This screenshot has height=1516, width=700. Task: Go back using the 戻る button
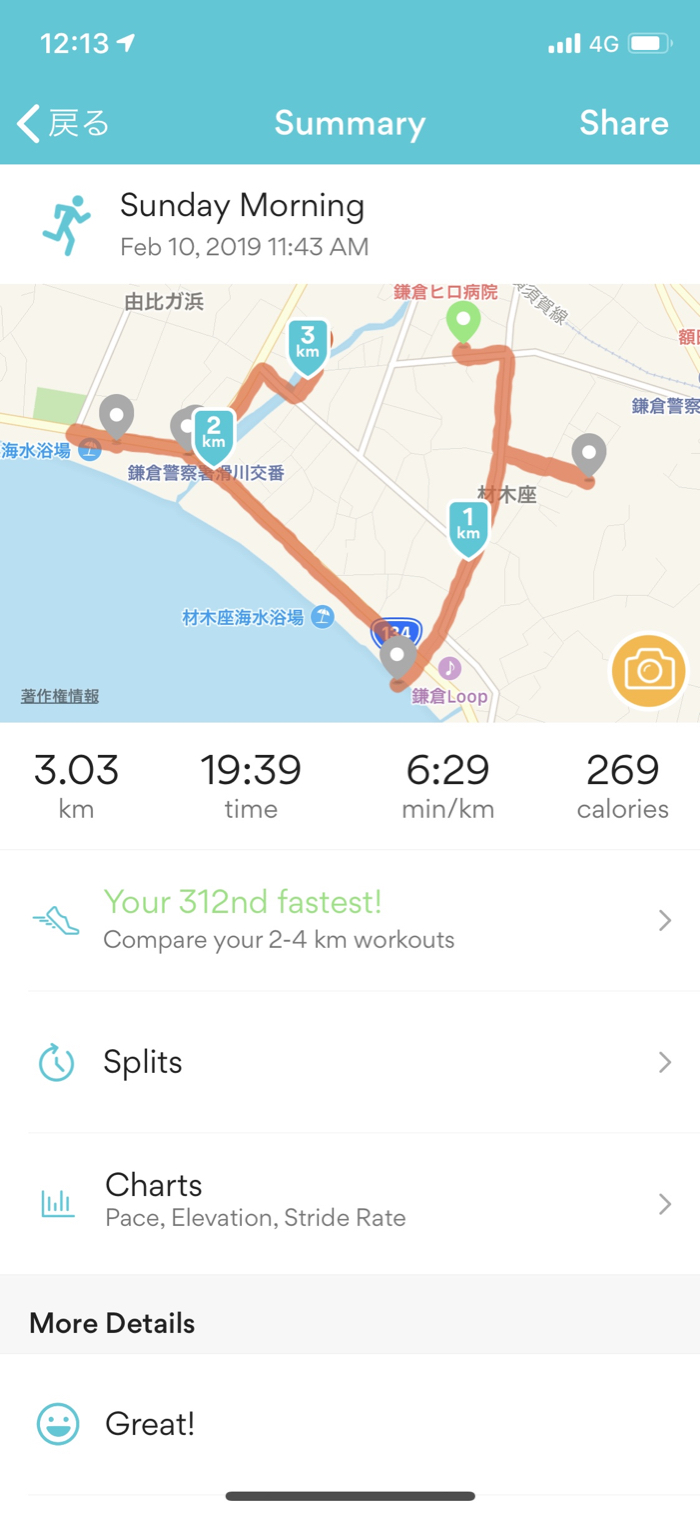tap(63, 123)
